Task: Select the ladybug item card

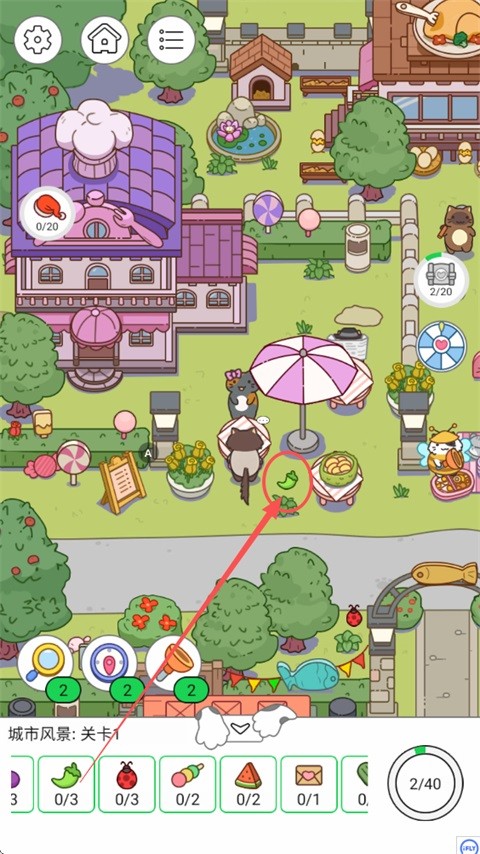Action: pos(127,784)
